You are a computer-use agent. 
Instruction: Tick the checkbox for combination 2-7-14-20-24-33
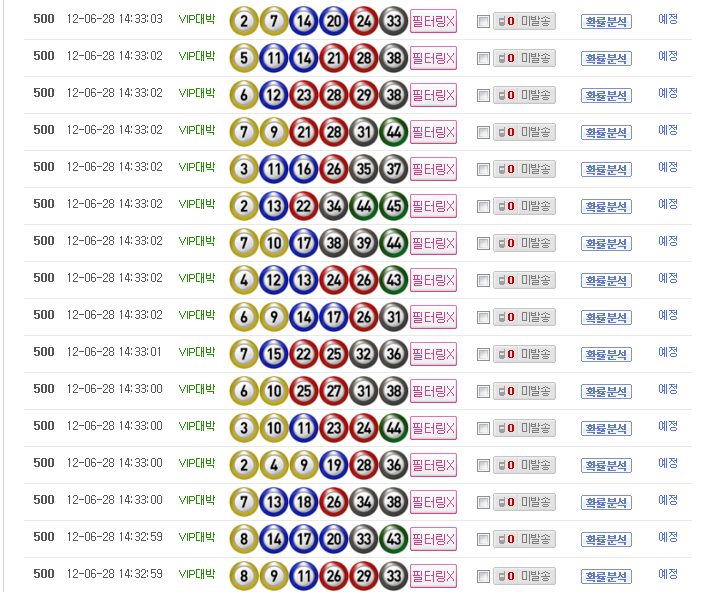pos(484,21)
